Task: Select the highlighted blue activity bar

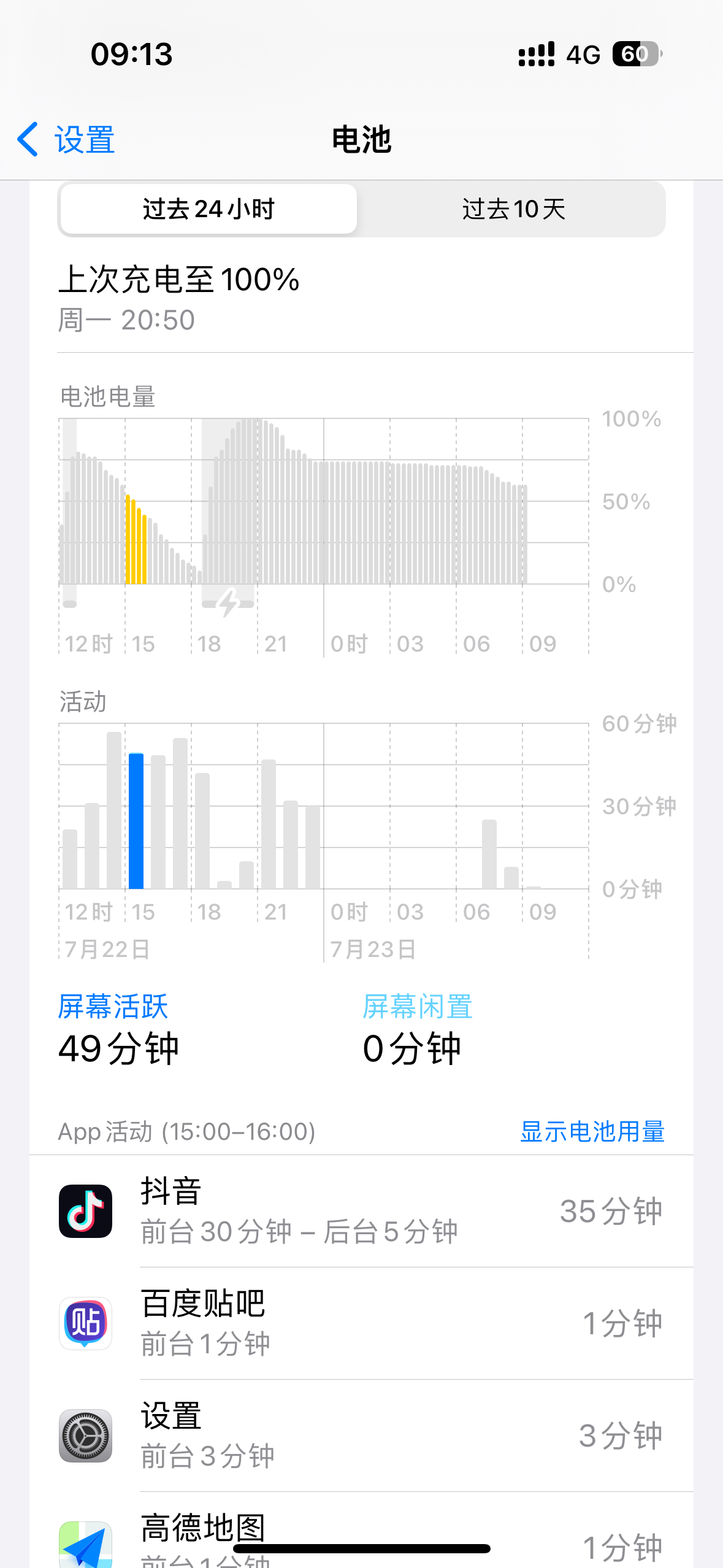Action: [x=136, y=821]
